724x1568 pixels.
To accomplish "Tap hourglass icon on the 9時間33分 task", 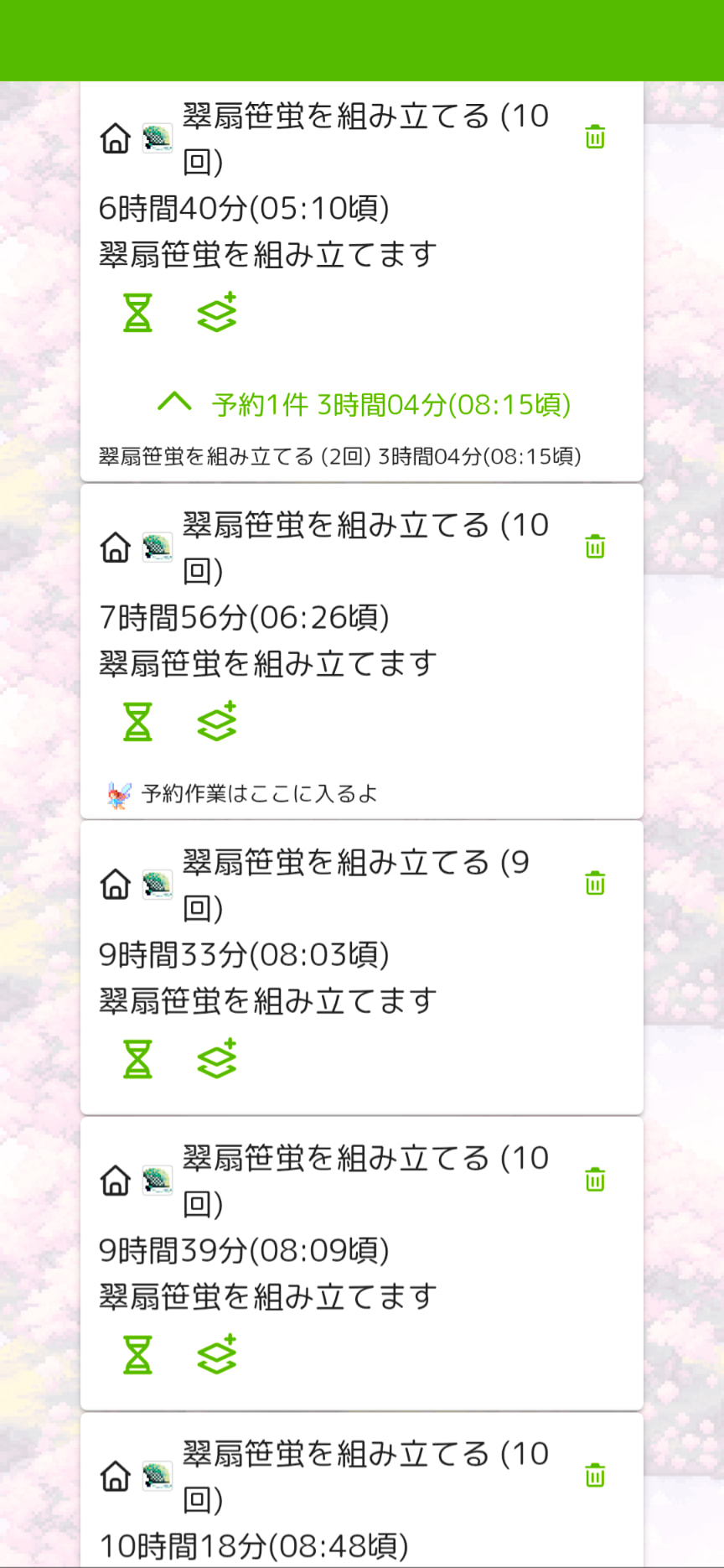I will [x=137, y=1059].
